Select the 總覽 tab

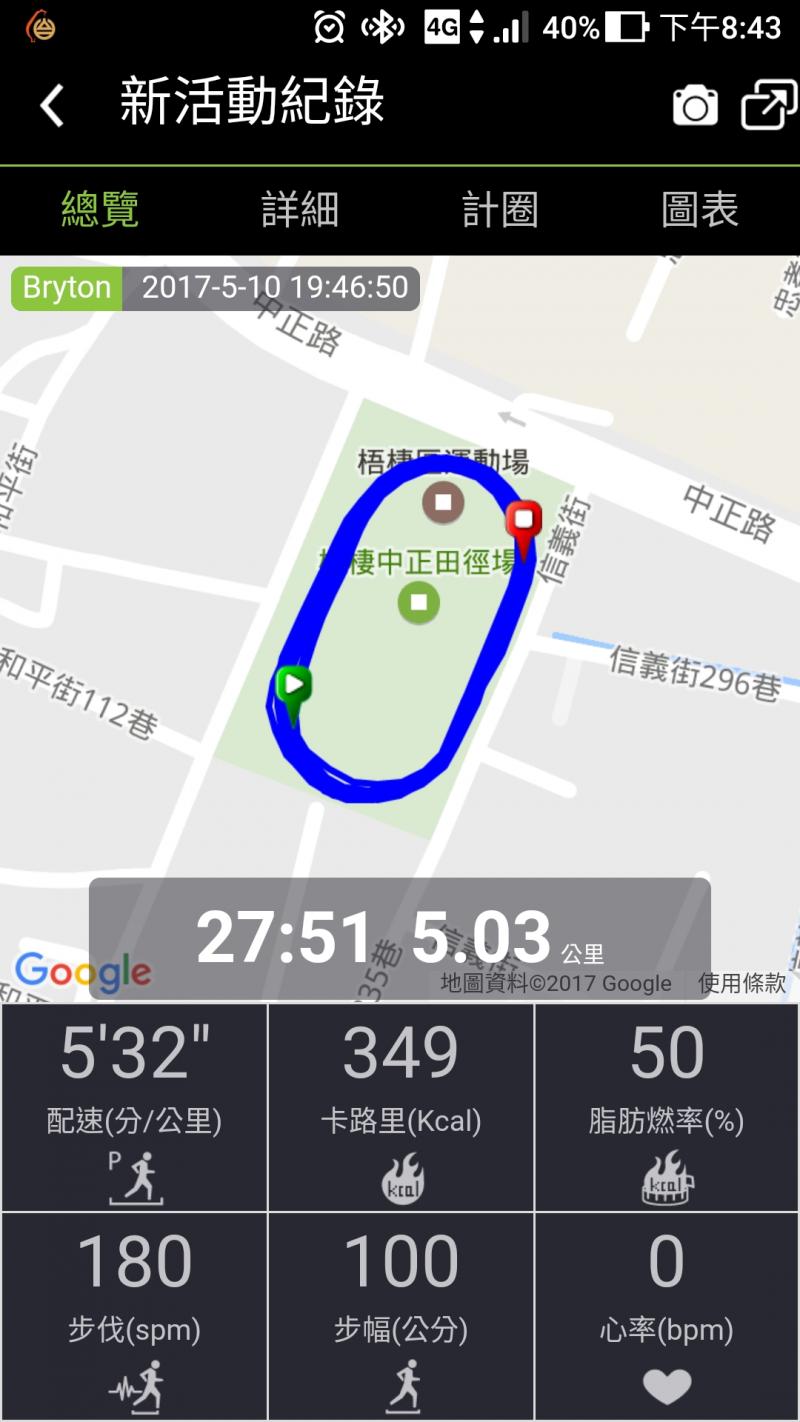[x=100, y=210]
